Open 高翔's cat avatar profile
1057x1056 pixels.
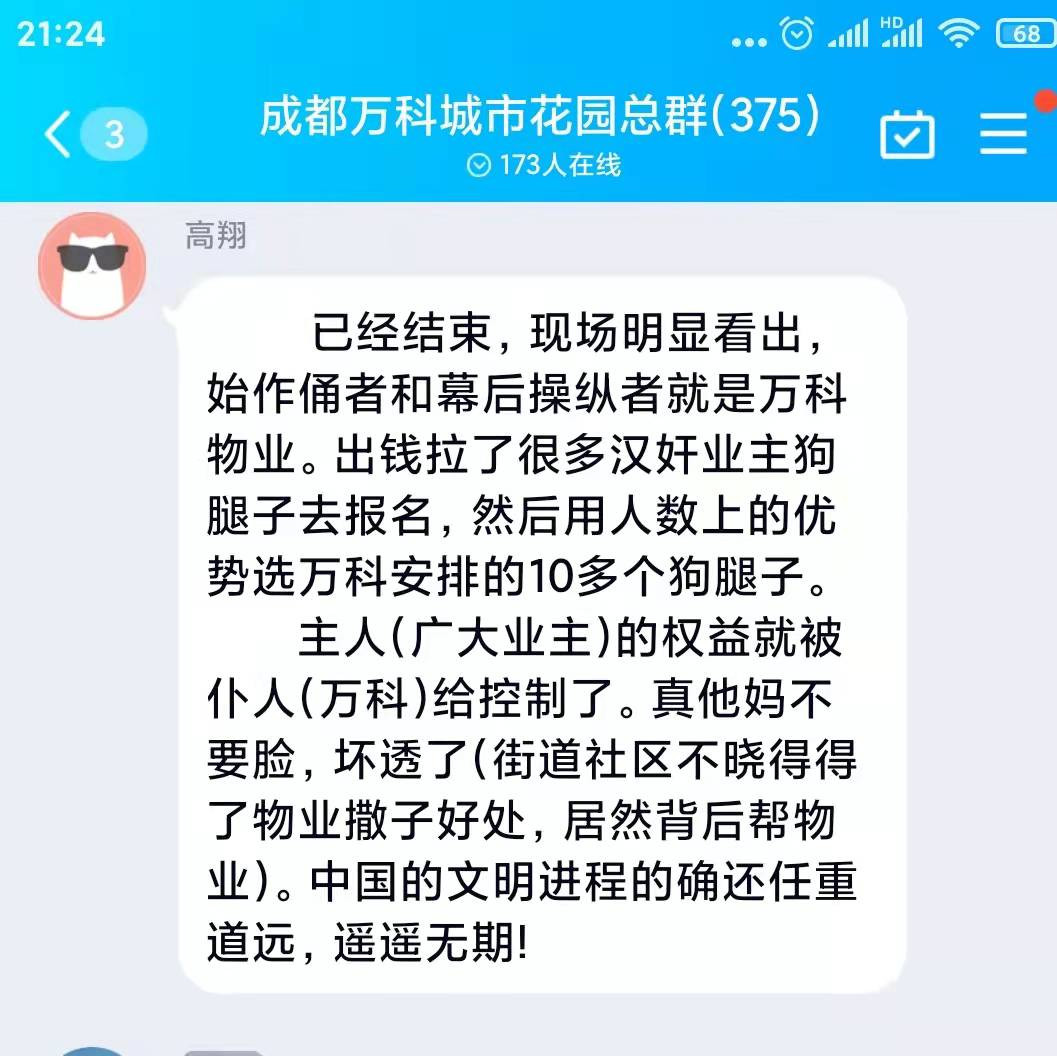(92, 266)
